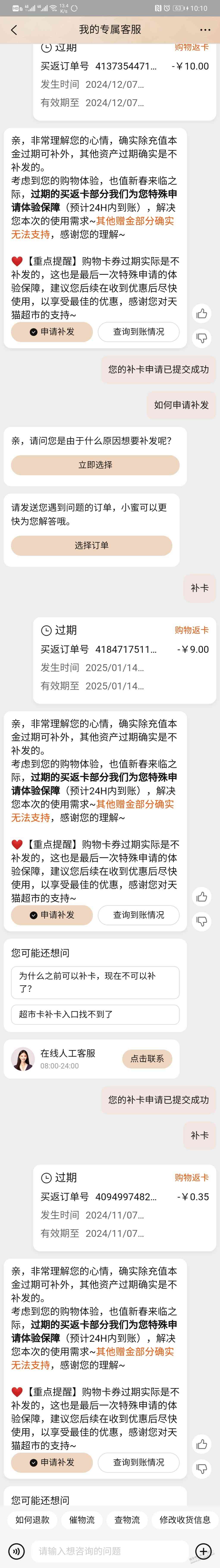Tap the 立即选择 button
Viewport: 220px width, 1568px height.
pos(95,464)
